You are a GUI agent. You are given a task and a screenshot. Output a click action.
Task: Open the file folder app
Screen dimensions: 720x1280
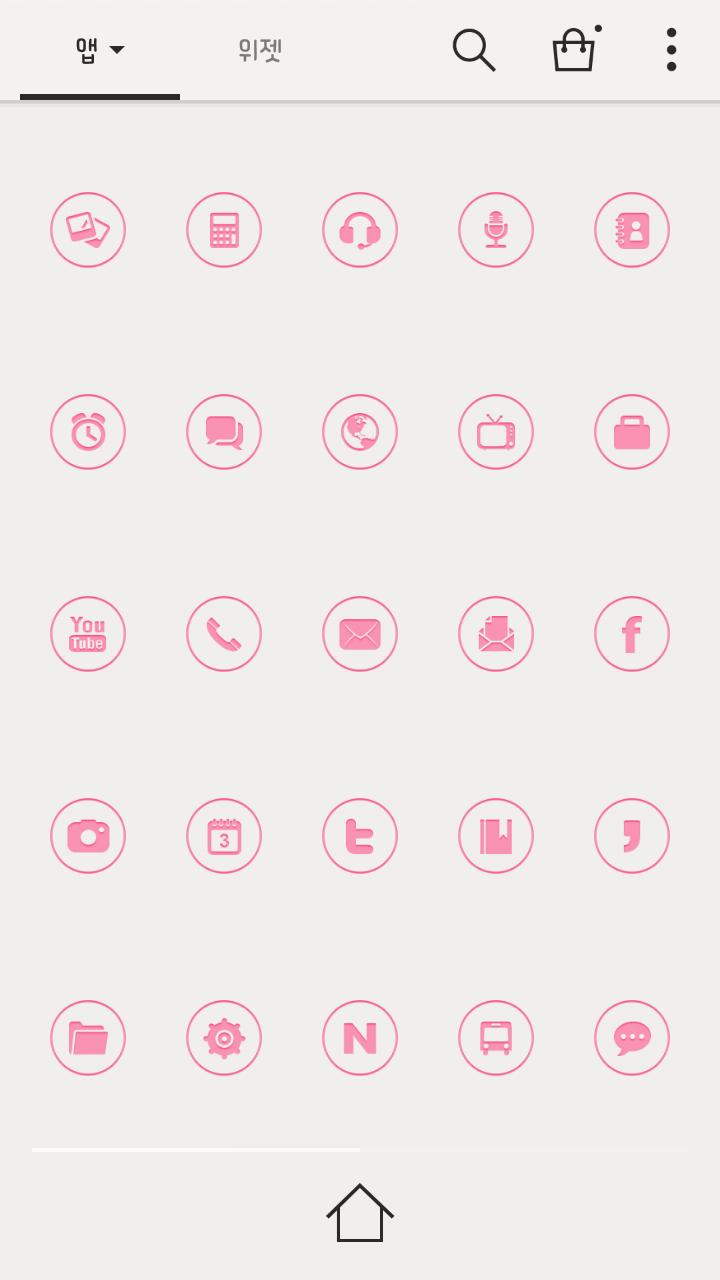[x=88, y=1038]
